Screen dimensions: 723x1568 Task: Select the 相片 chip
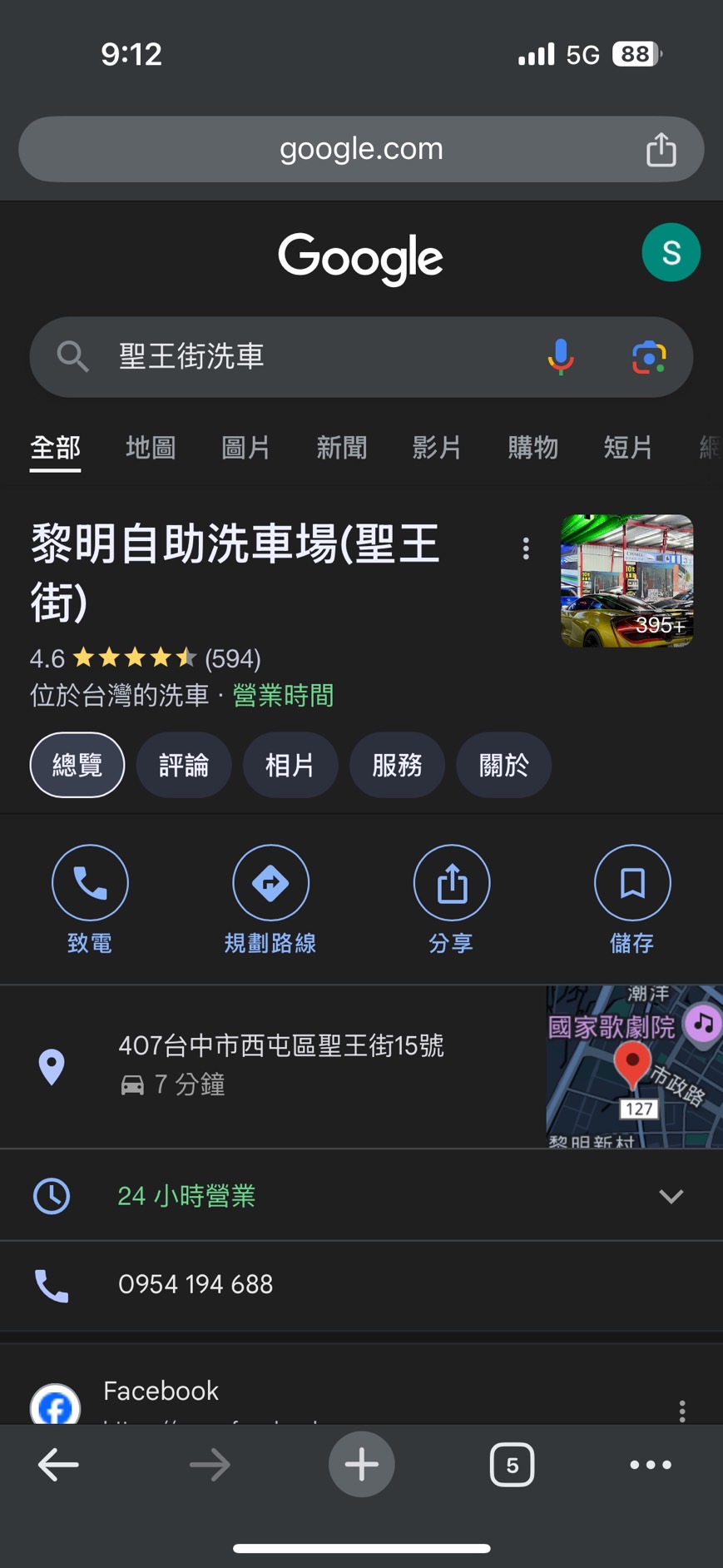pyautogui.click(x=290, y=765)
